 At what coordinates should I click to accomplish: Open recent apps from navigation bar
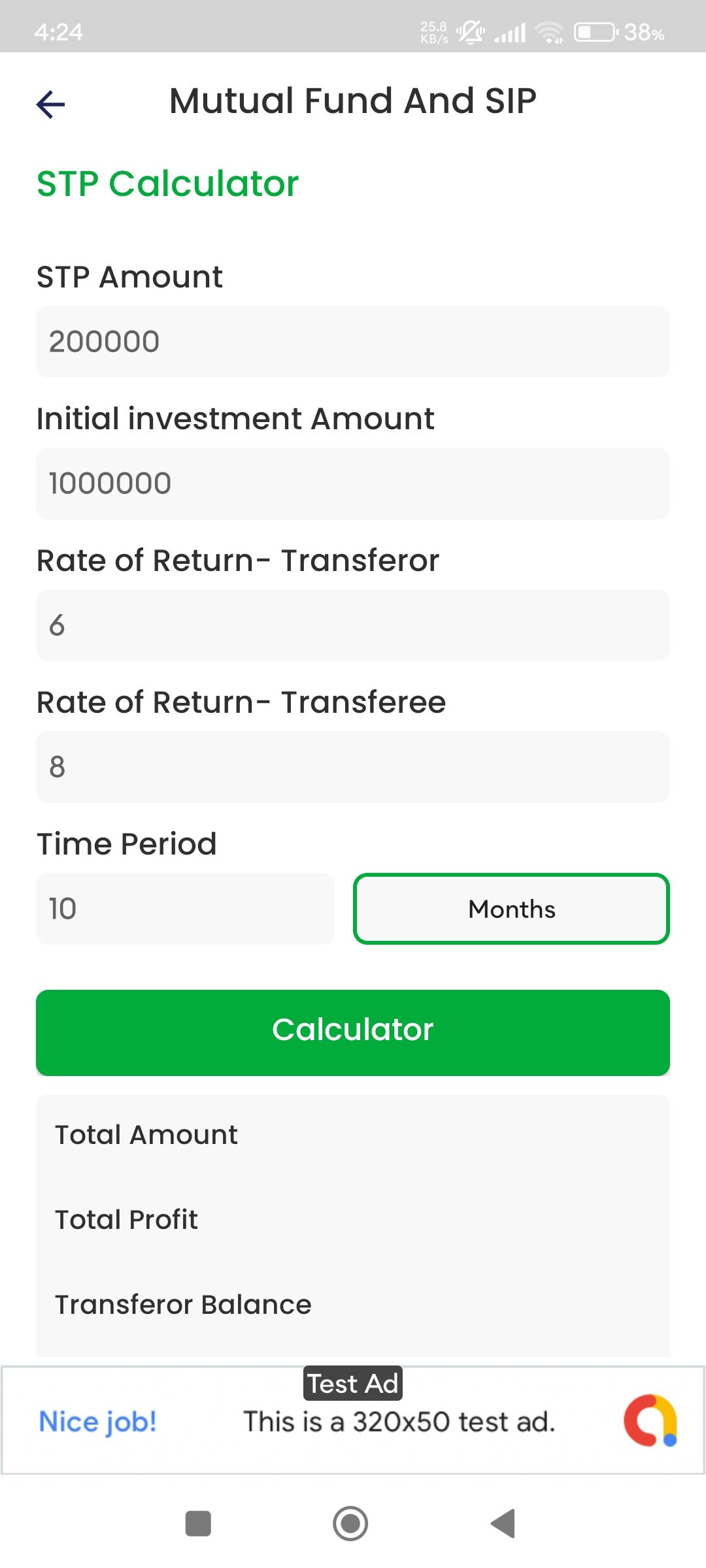(198, 1524)
